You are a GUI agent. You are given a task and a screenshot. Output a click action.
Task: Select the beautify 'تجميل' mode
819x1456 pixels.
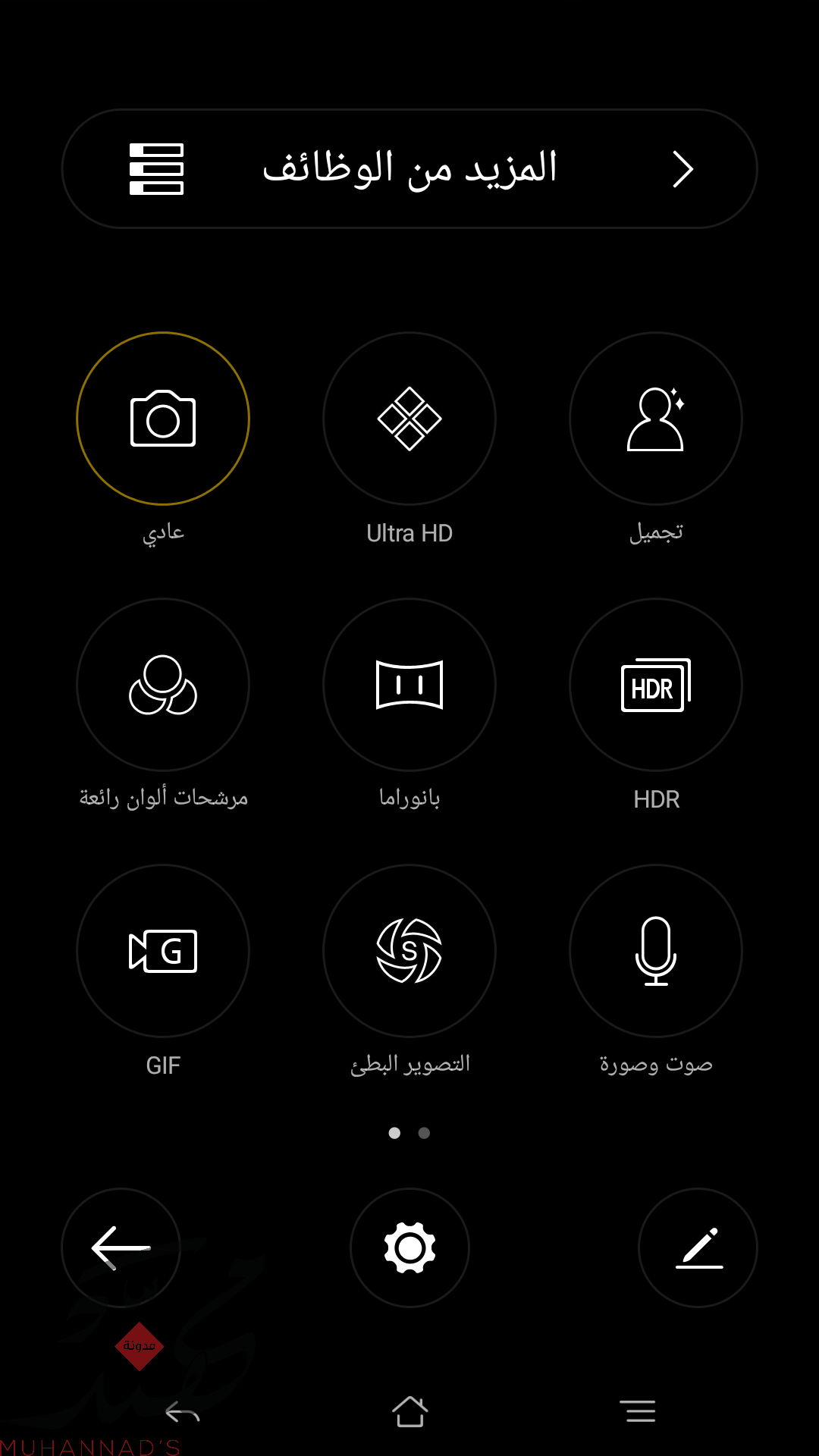coord(656,419)
